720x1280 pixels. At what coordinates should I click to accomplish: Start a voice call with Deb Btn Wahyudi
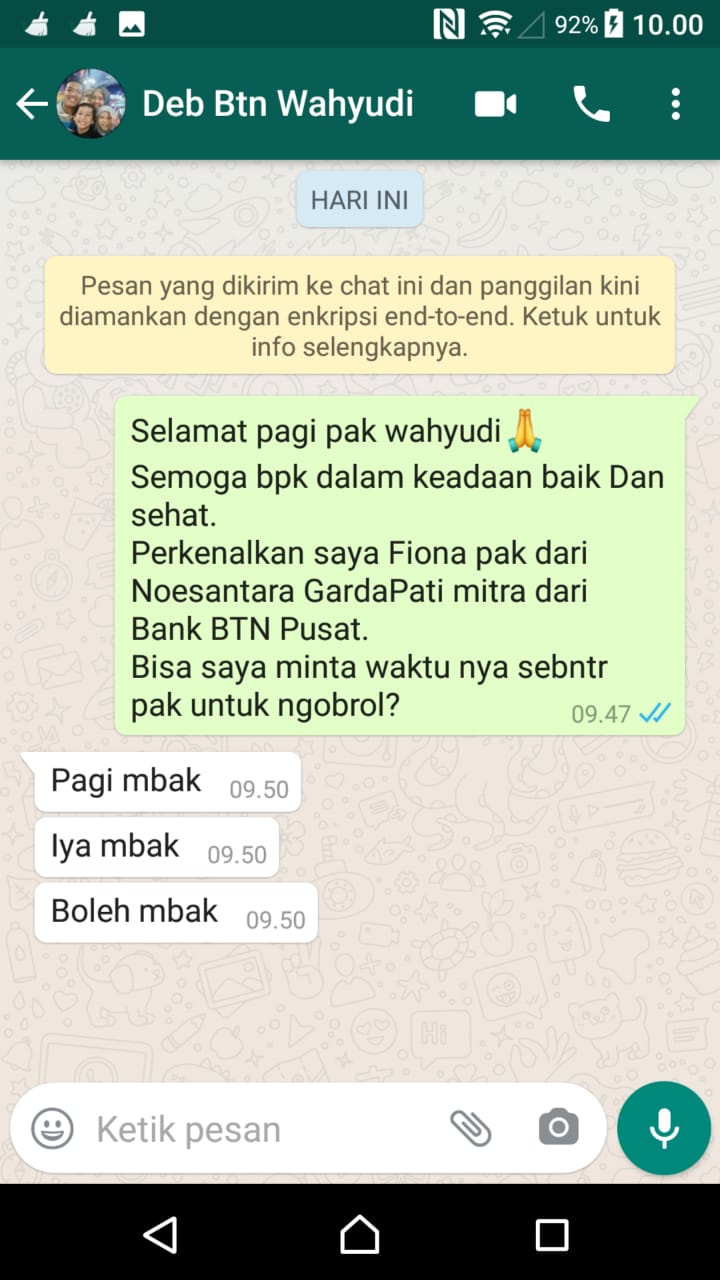(x=591, y=104)
